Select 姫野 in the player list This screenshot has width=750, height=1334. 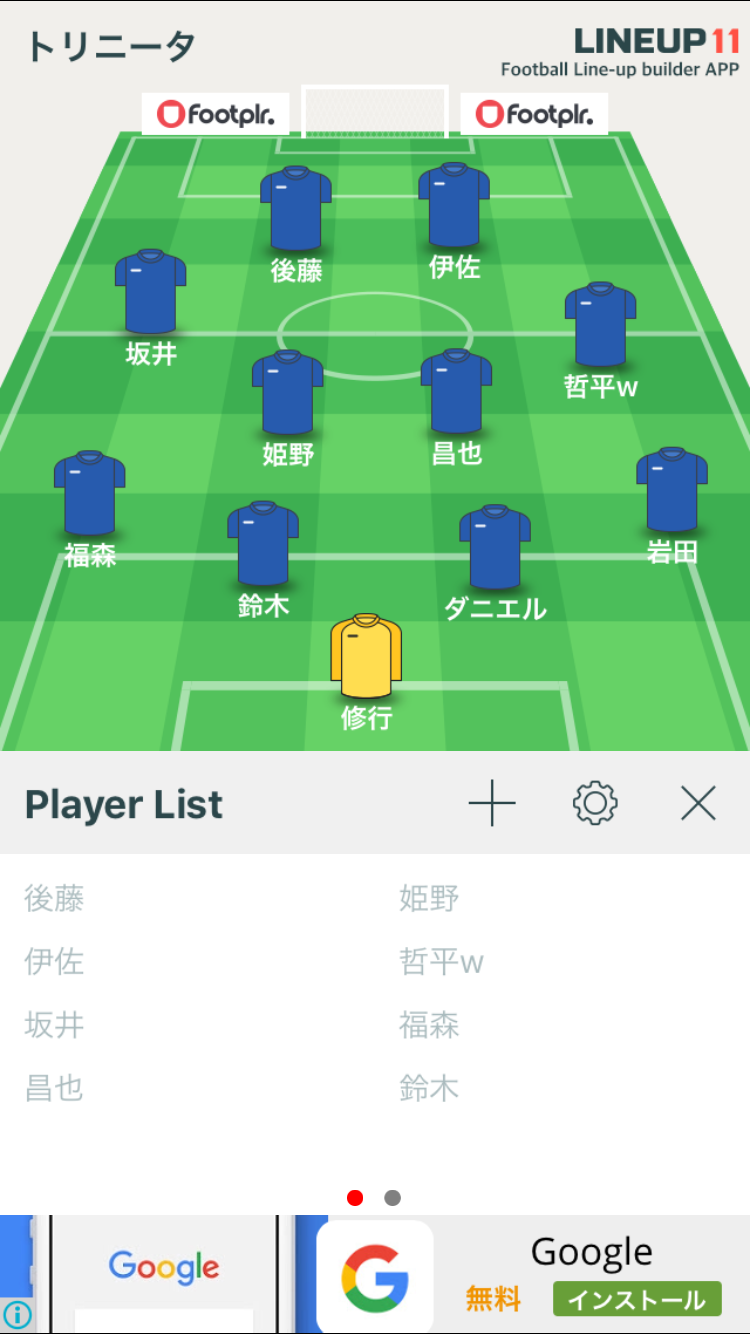(430, 898)
